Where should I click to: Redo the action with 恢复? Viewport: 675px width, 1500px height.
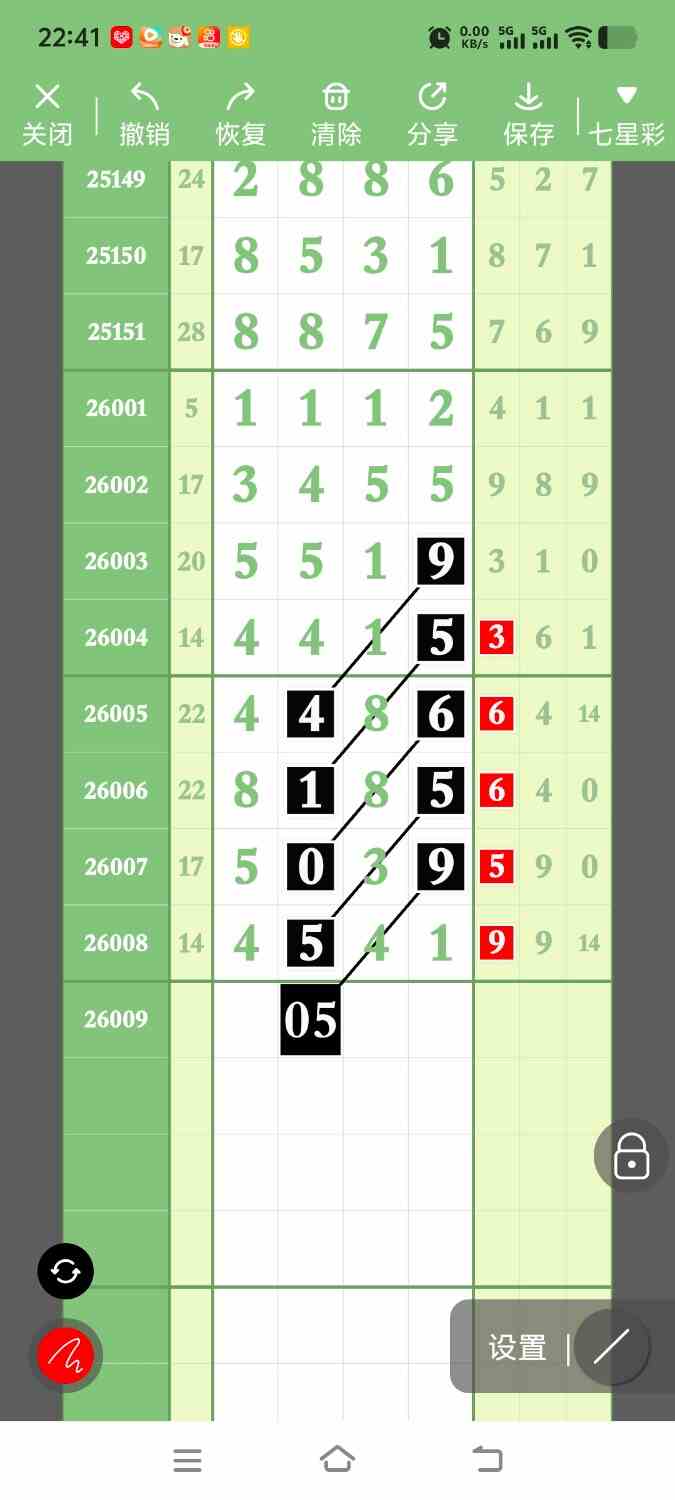tap(240, 114)
